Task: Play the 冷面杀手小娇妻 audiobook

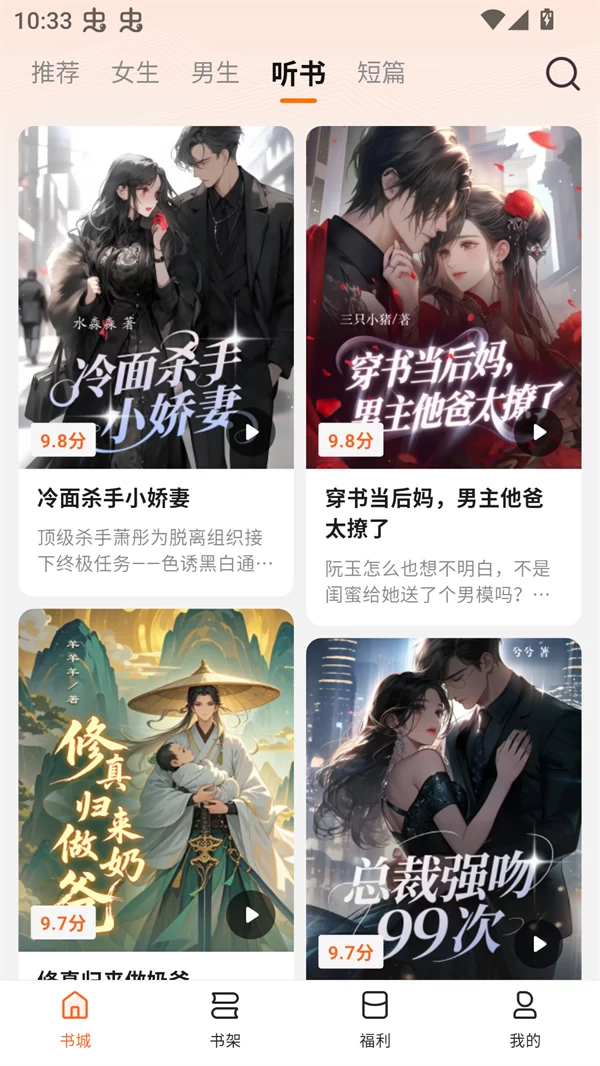Action: (250, 432)
